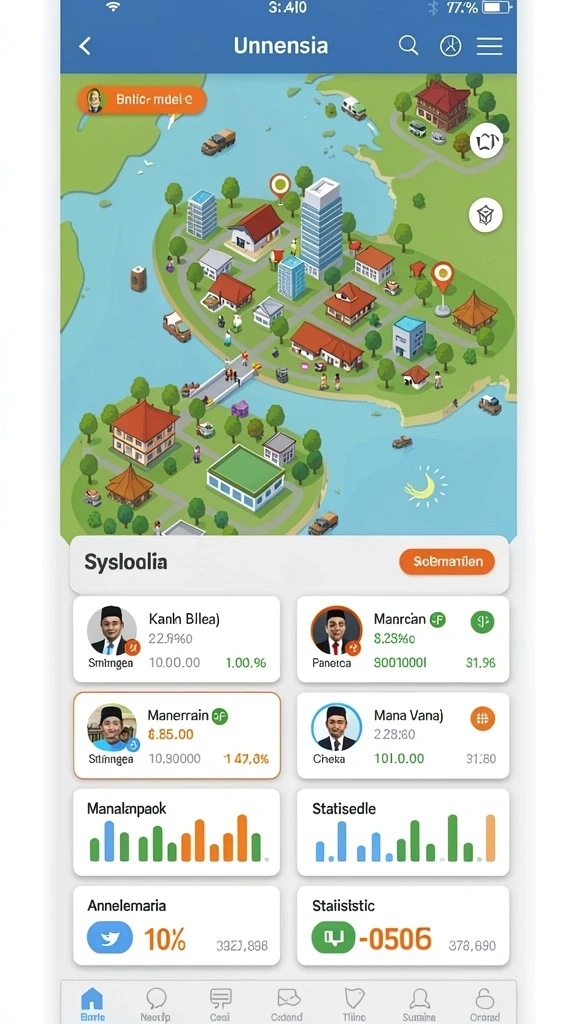576x1024 pixels.
Task: Open the Kanh Bllea card
Action: 176,639
